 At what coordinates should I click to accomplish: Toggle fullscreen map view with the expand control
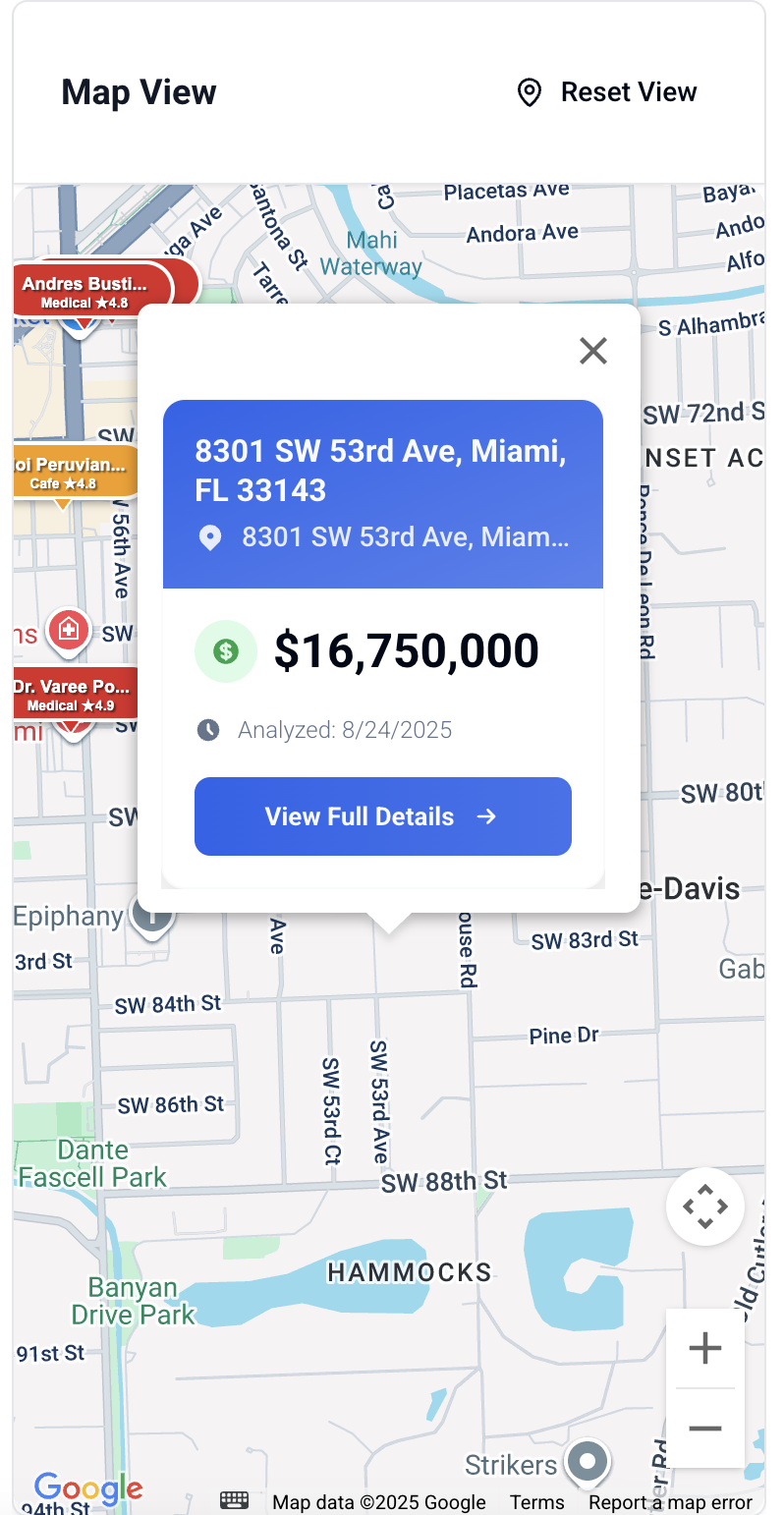coord(704,1206)
